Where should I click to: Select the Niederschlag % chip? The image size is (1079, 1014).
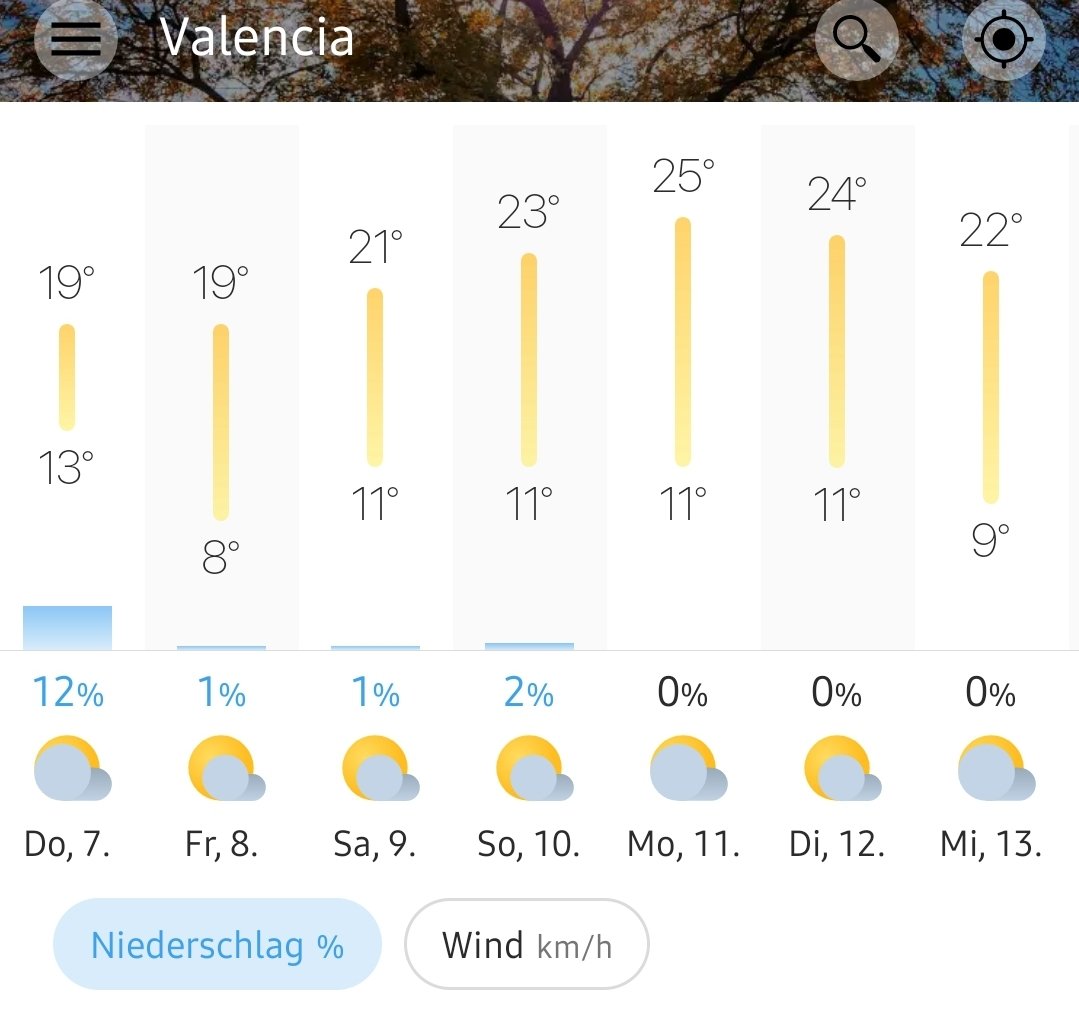[x=217, y=945]
